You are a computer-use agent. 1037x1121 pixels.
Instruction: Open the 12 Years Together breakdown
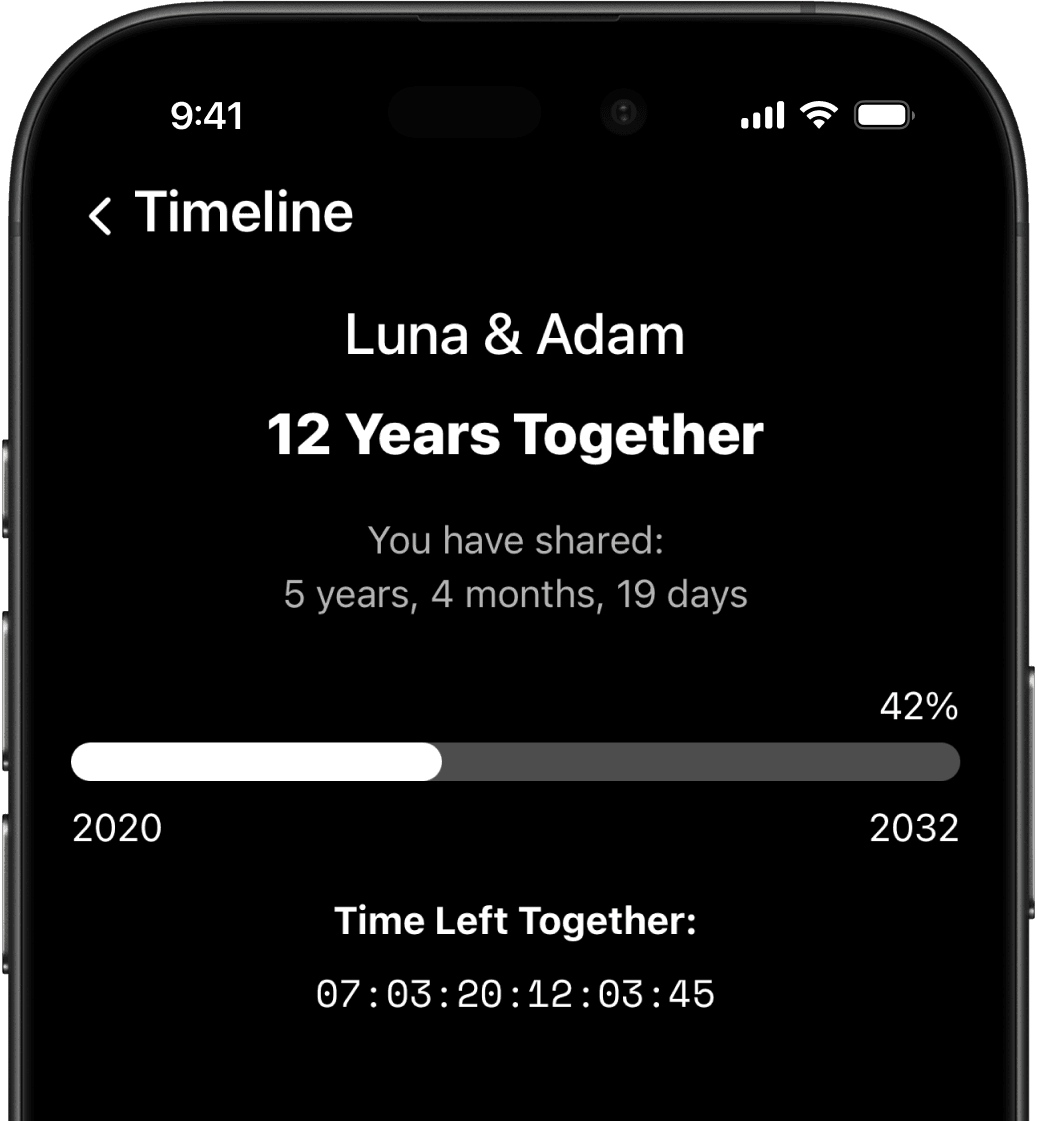pyautogui.click(x=516, y=433)
